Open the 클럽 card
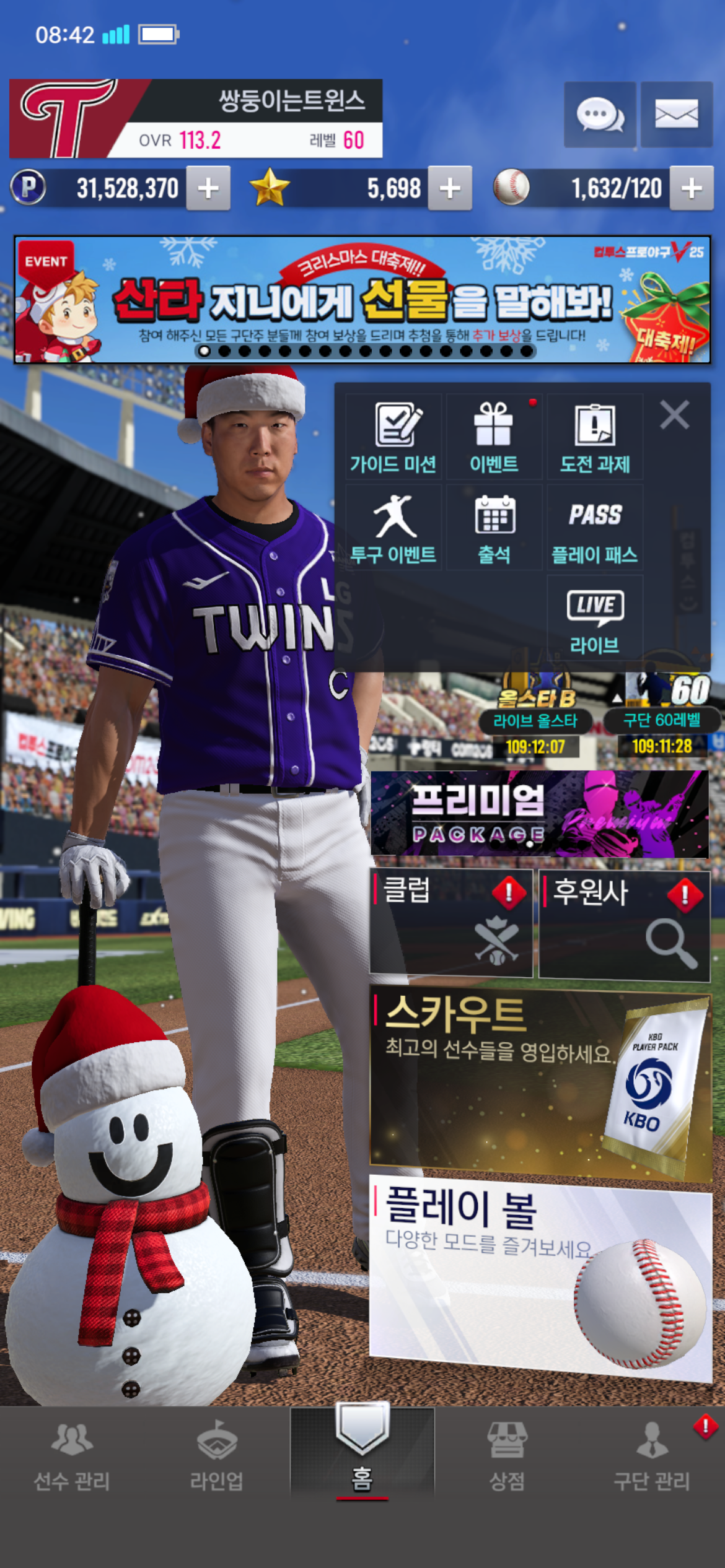 tap(450, 923)
